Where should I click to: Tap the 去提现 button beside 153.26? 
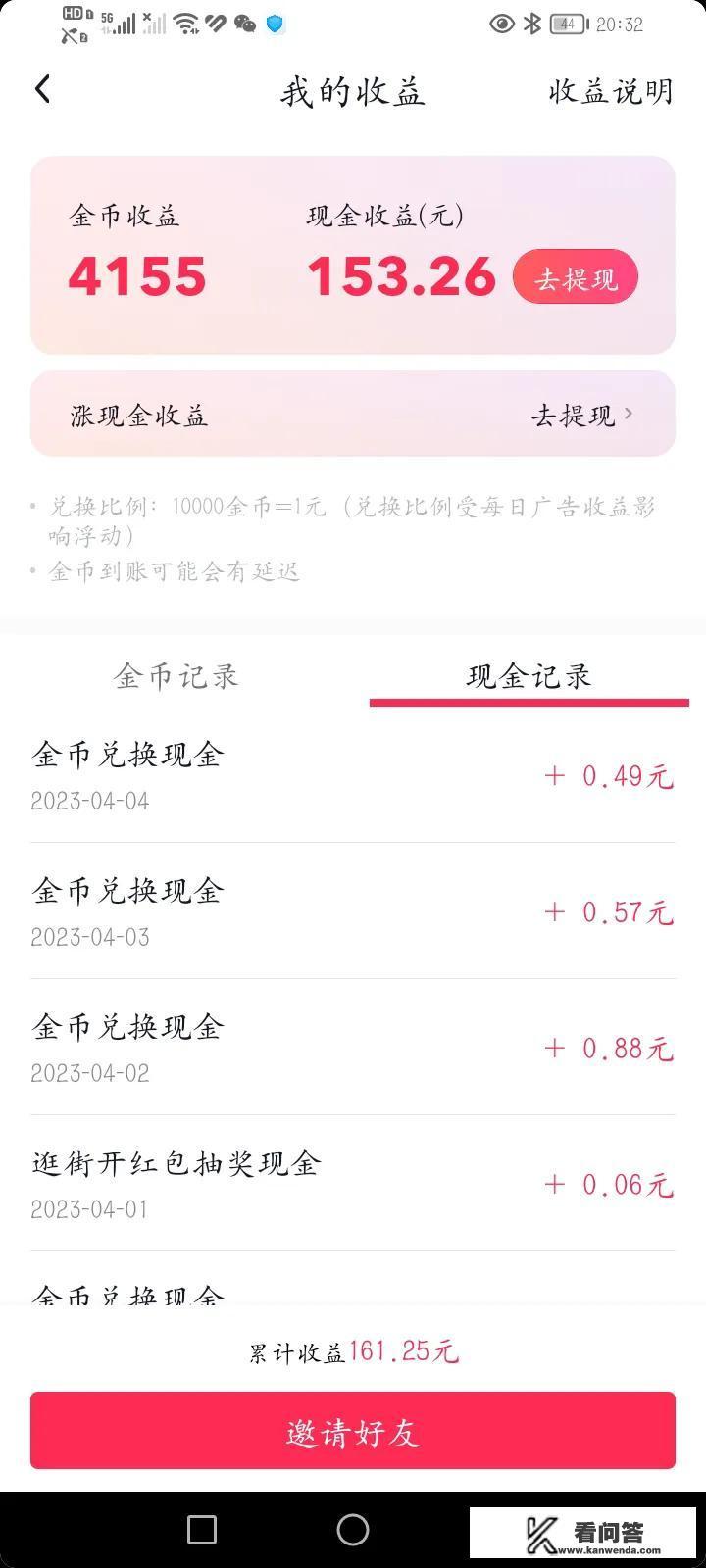point(575,276)
